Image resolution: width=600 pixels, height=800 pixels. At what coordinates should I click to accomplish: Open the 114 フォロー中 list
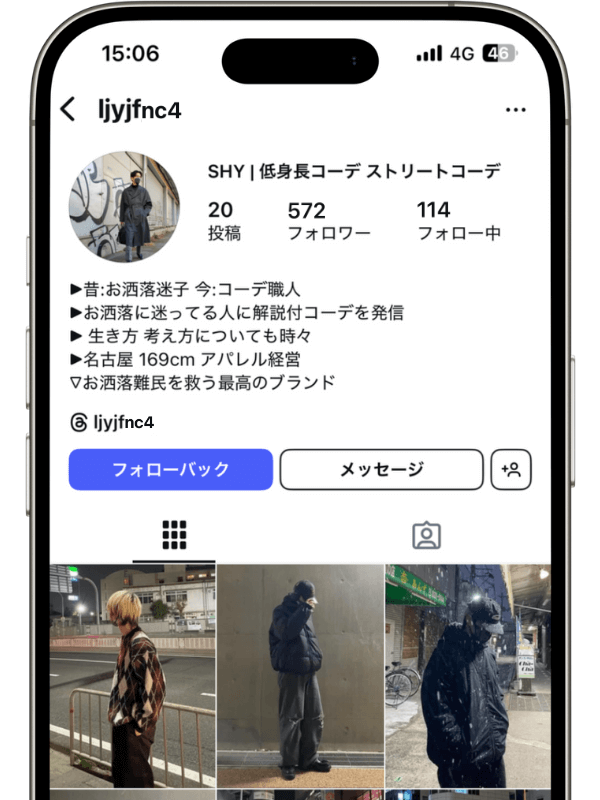click(x=458, y=221)
